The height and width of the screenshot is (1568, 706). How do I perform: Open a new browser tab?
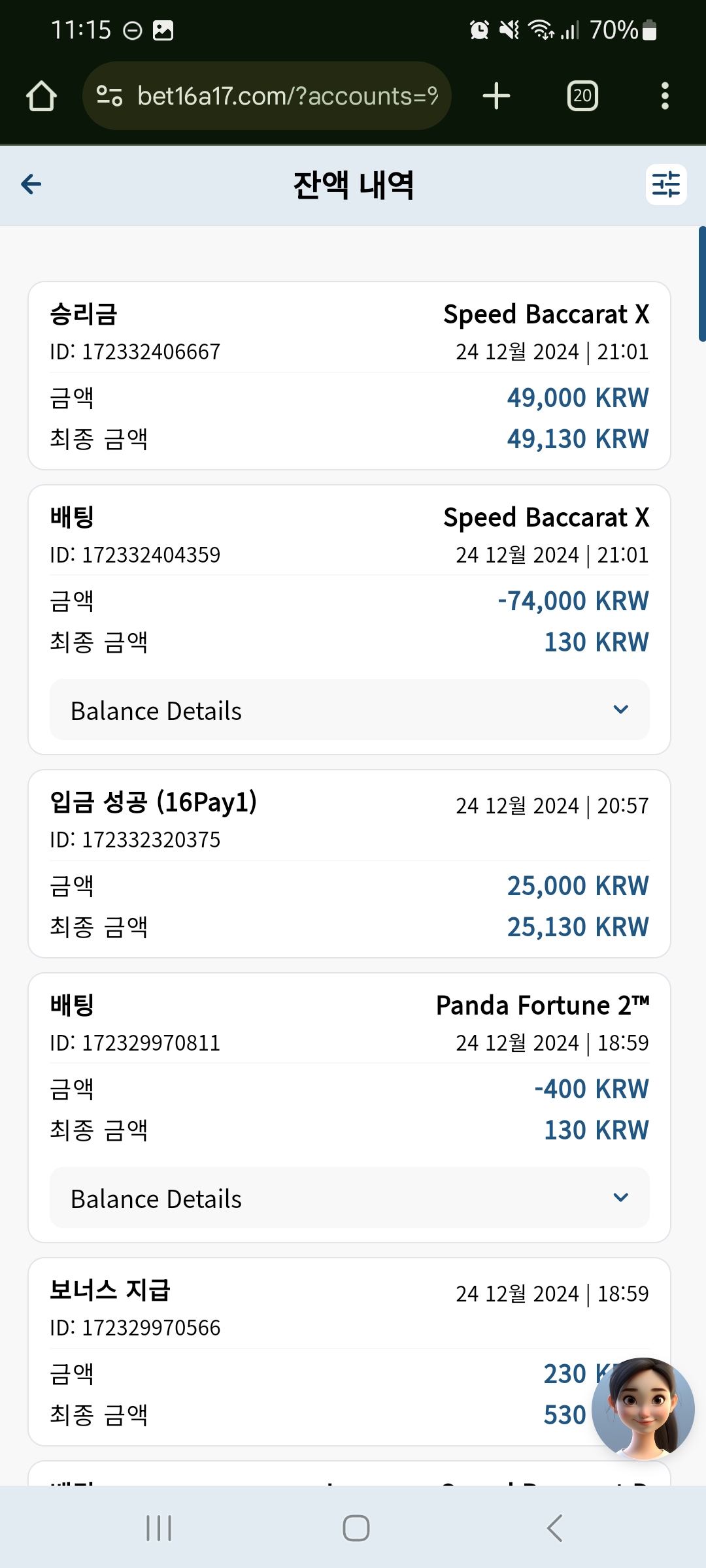click(x=496, y=96)
